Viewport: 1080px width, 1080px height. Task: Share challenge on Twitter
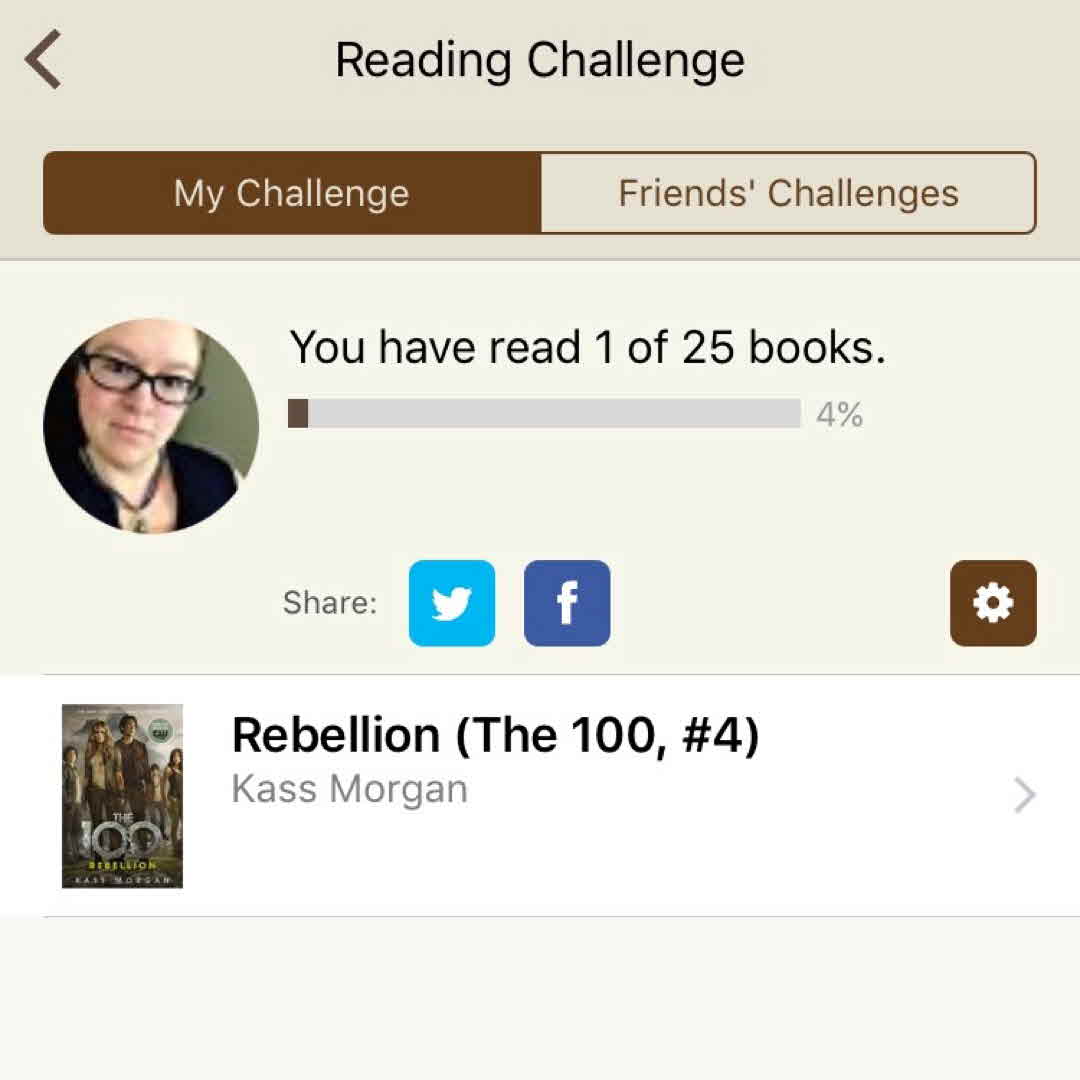coord(452,603)
